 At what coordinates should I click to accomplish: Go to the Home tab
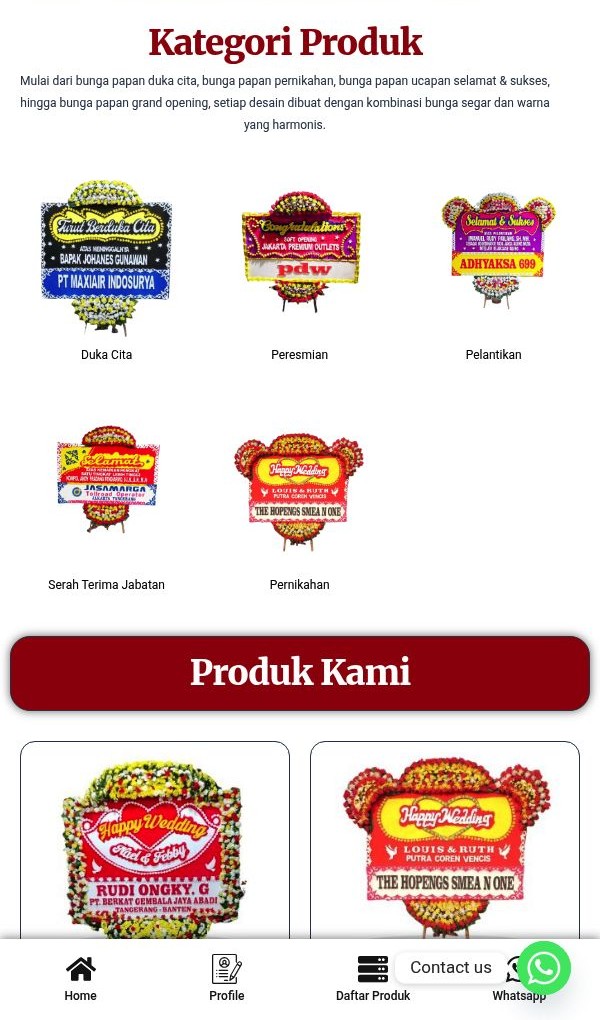click(x=80, y=978)
